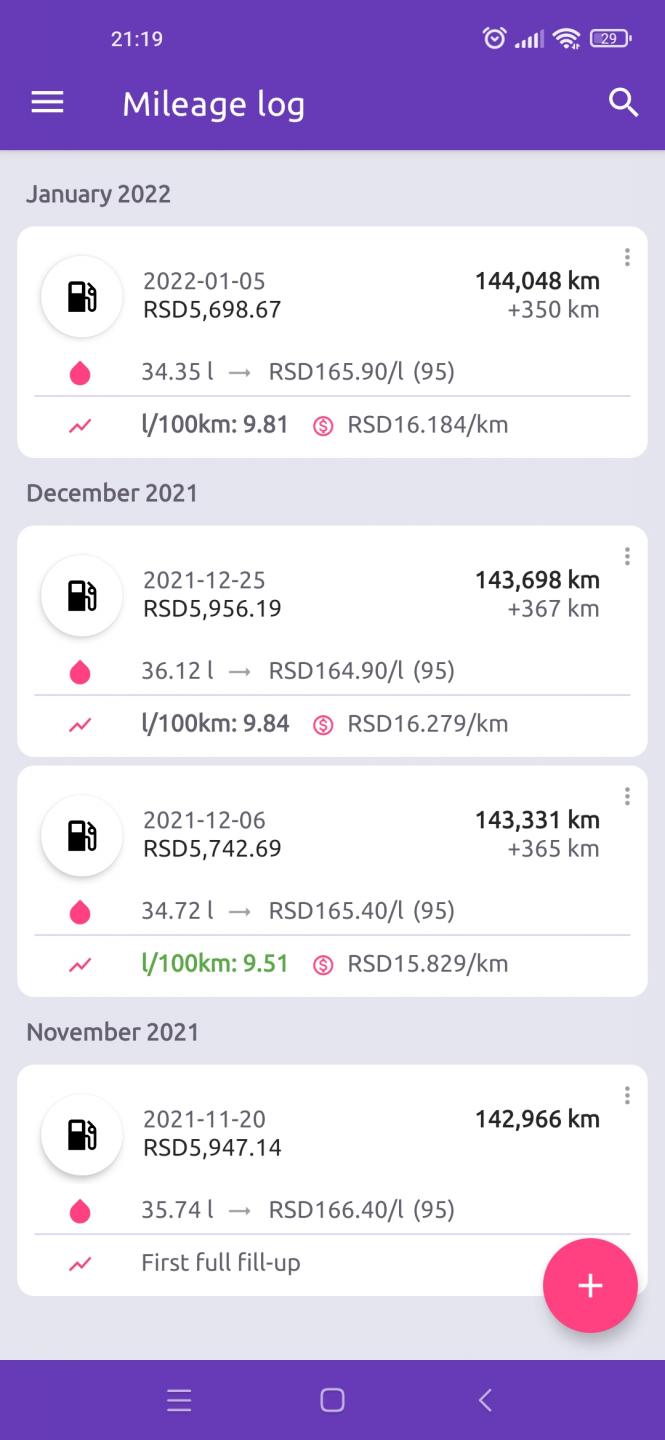The width and height of the screenshot is (665, 1440).
Task: Add a new fill-up entry
Action: 590,1286
